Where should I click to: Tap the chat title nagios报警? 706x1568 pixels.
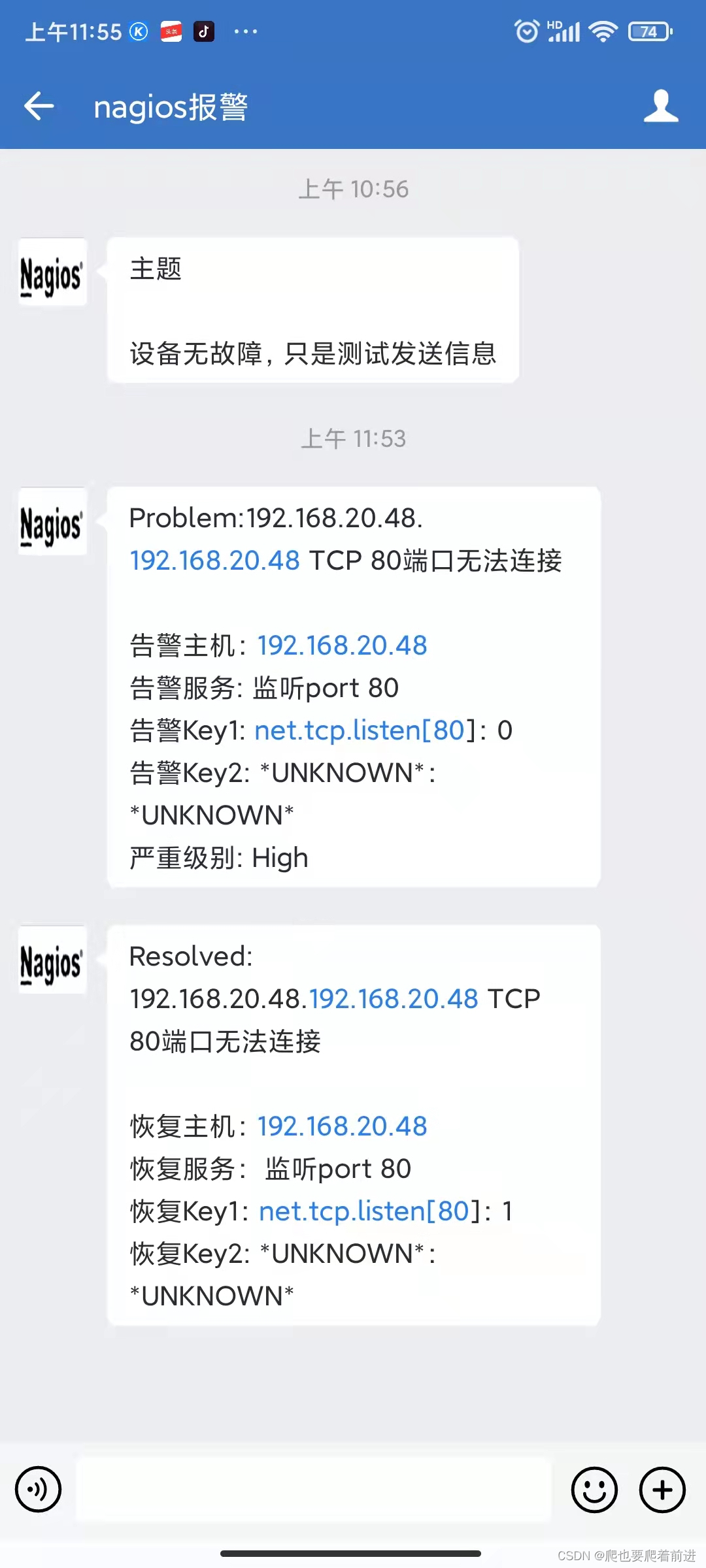coord(171,106)
